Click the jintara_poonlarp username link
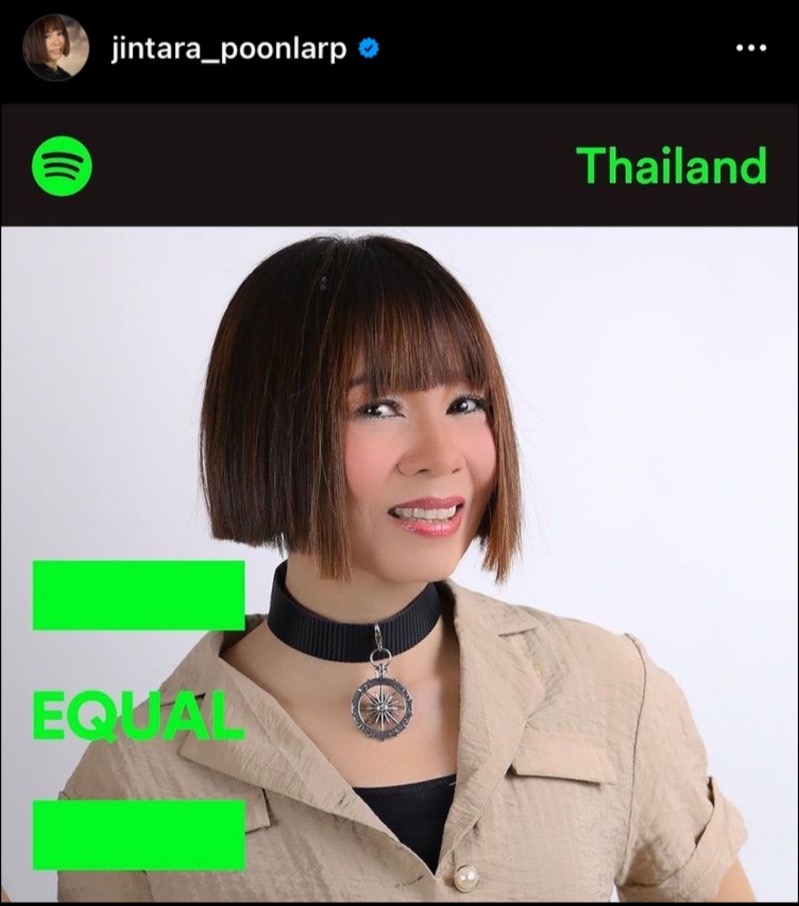The width and height of the screenshot is (799, 906). (228, 44)
